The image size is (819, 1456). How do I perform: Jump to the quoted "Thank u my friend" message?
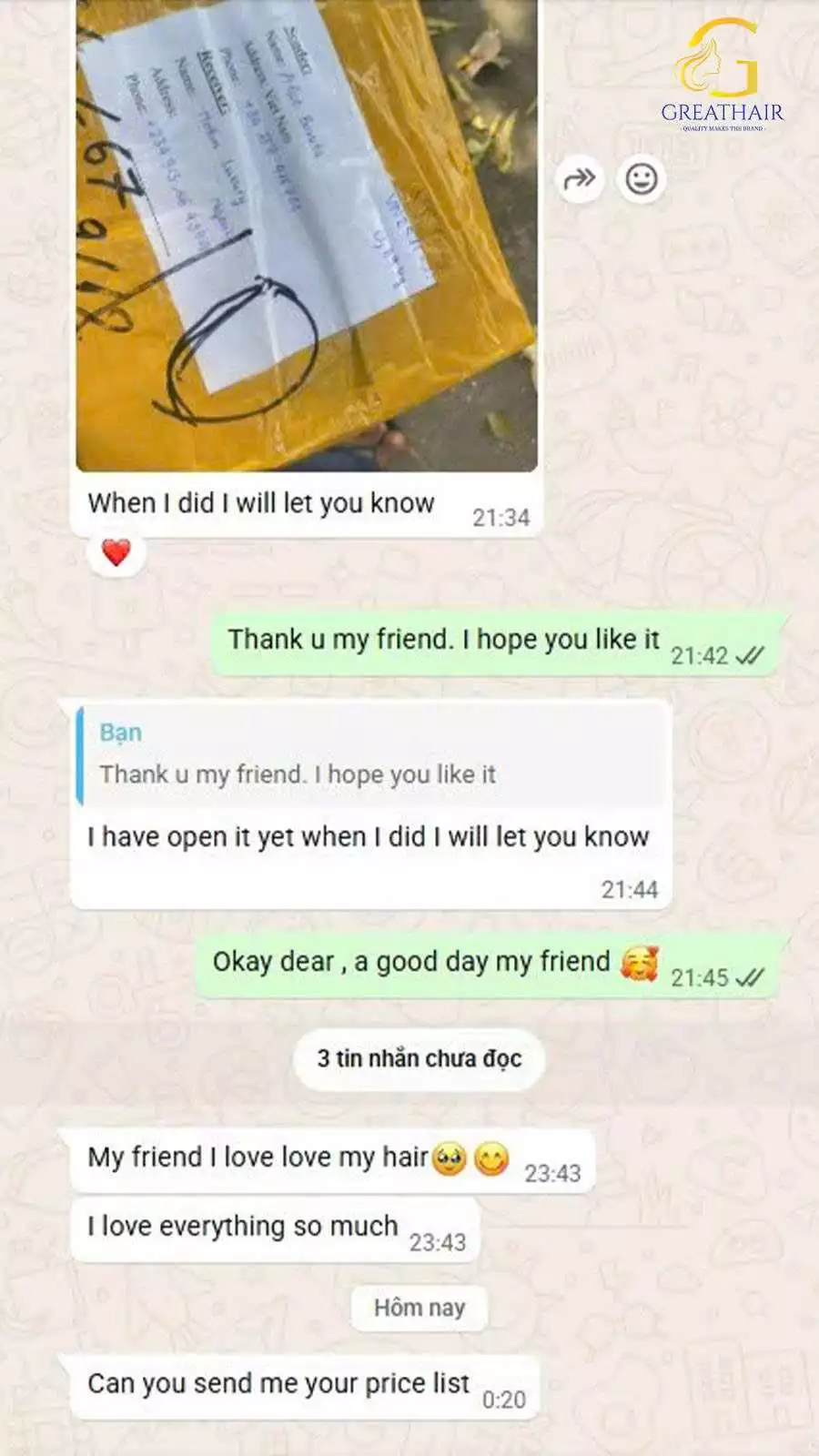point(373,756)
